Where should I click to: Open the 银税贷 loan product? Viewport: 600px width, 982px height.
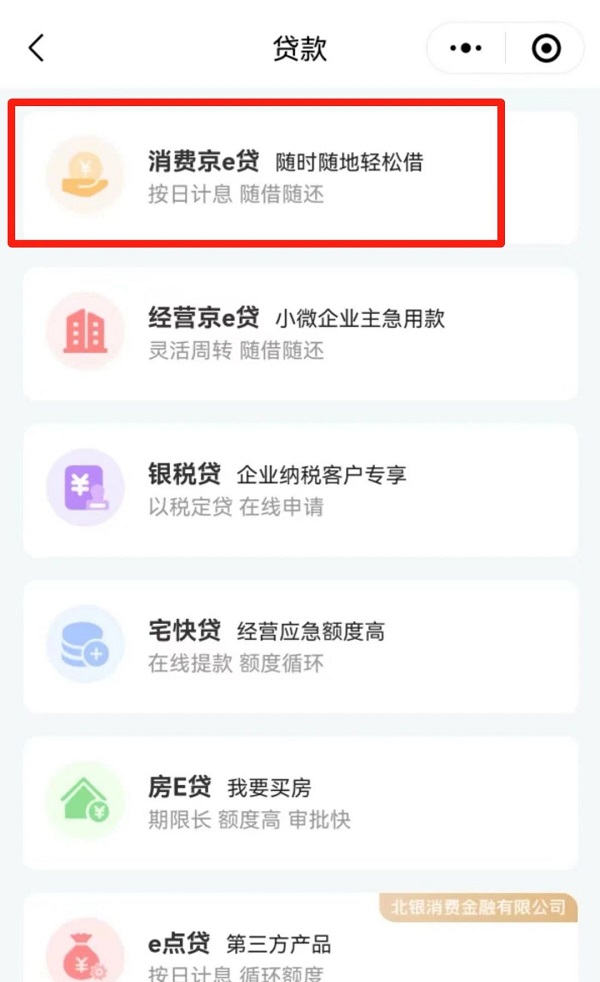click(x=300, y=489)
